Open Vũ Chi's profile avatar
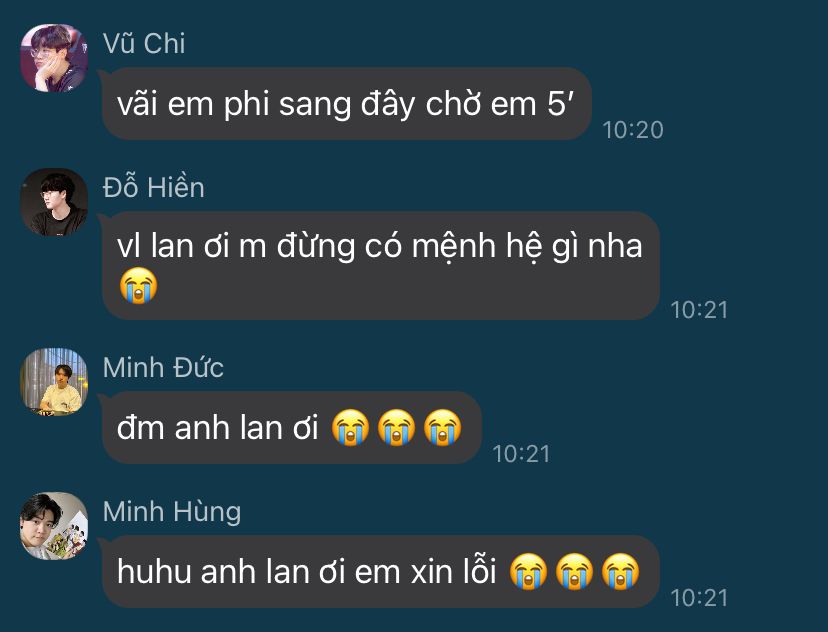828x632 pixels. pyautogui.click(x=54, y=58)
